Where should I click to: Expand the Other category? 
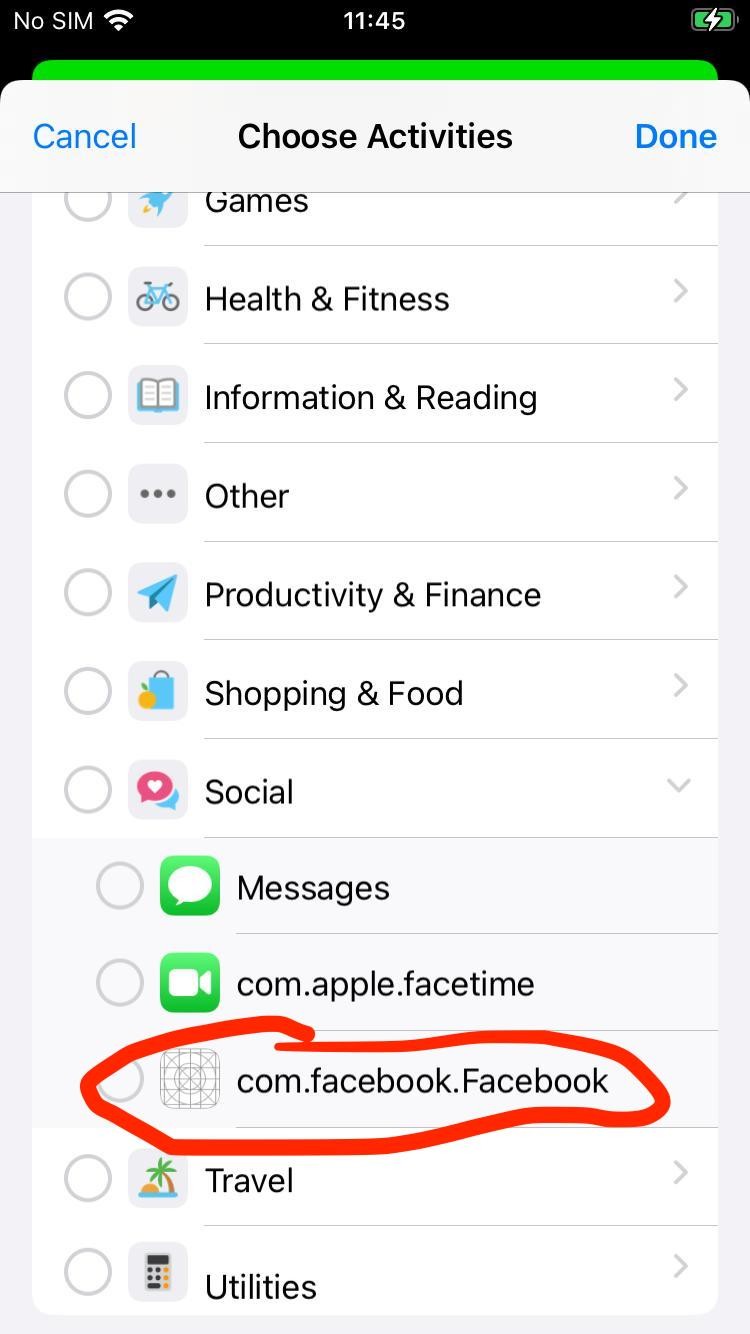(680, 489)
